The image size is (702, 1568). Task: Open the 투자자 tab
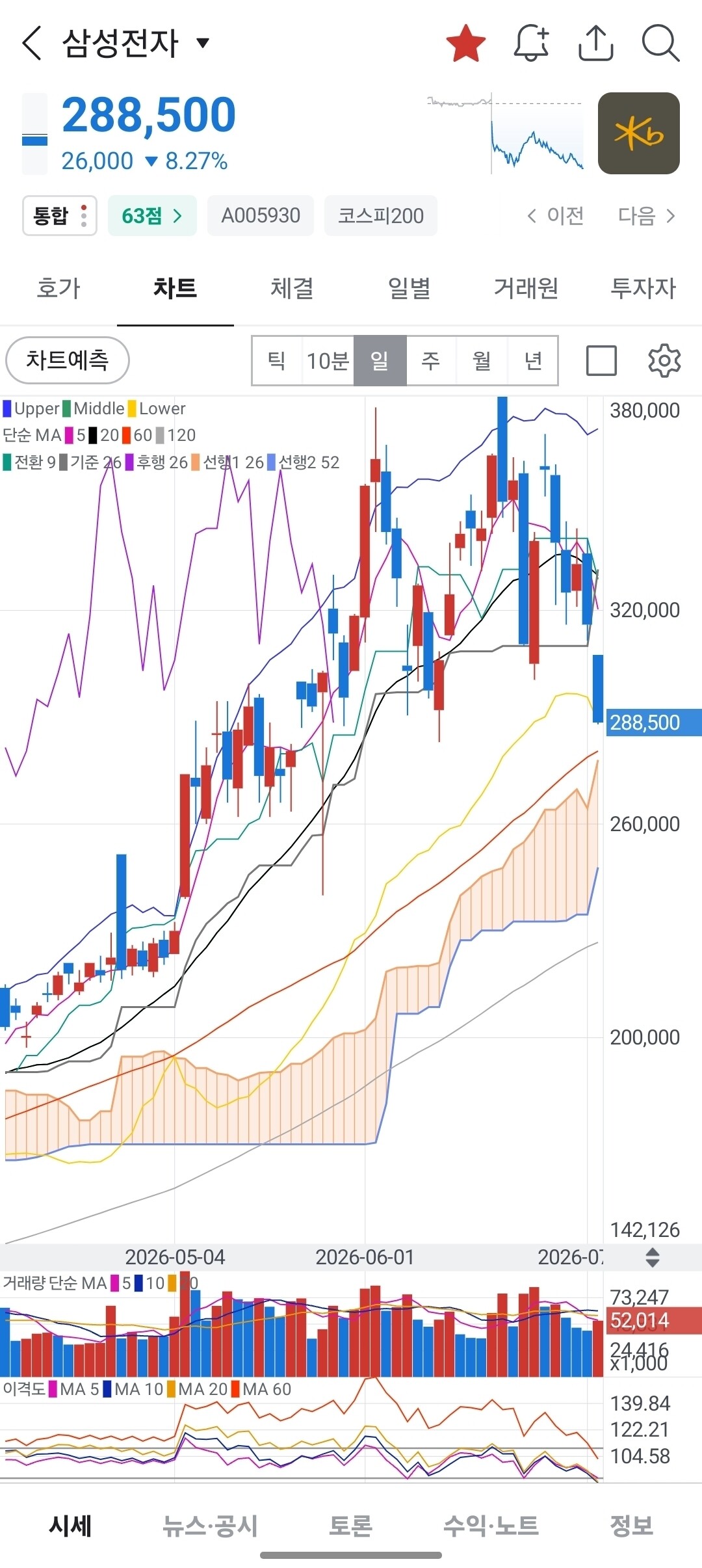pyautogui.click(x=643, y=287)
